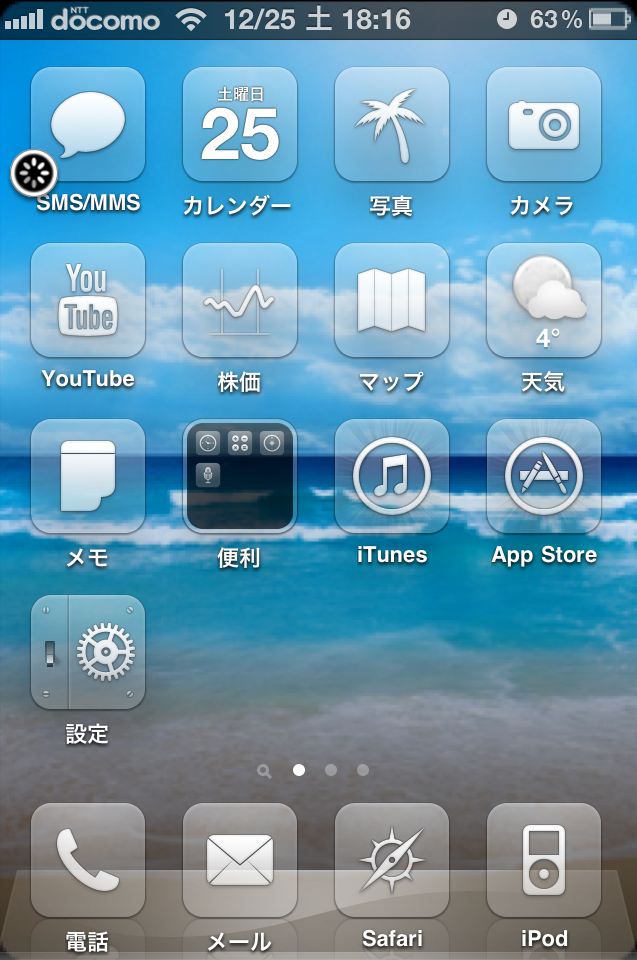Open the iPod music app
The width and height of the screenshot is (637, 960).
544,861
